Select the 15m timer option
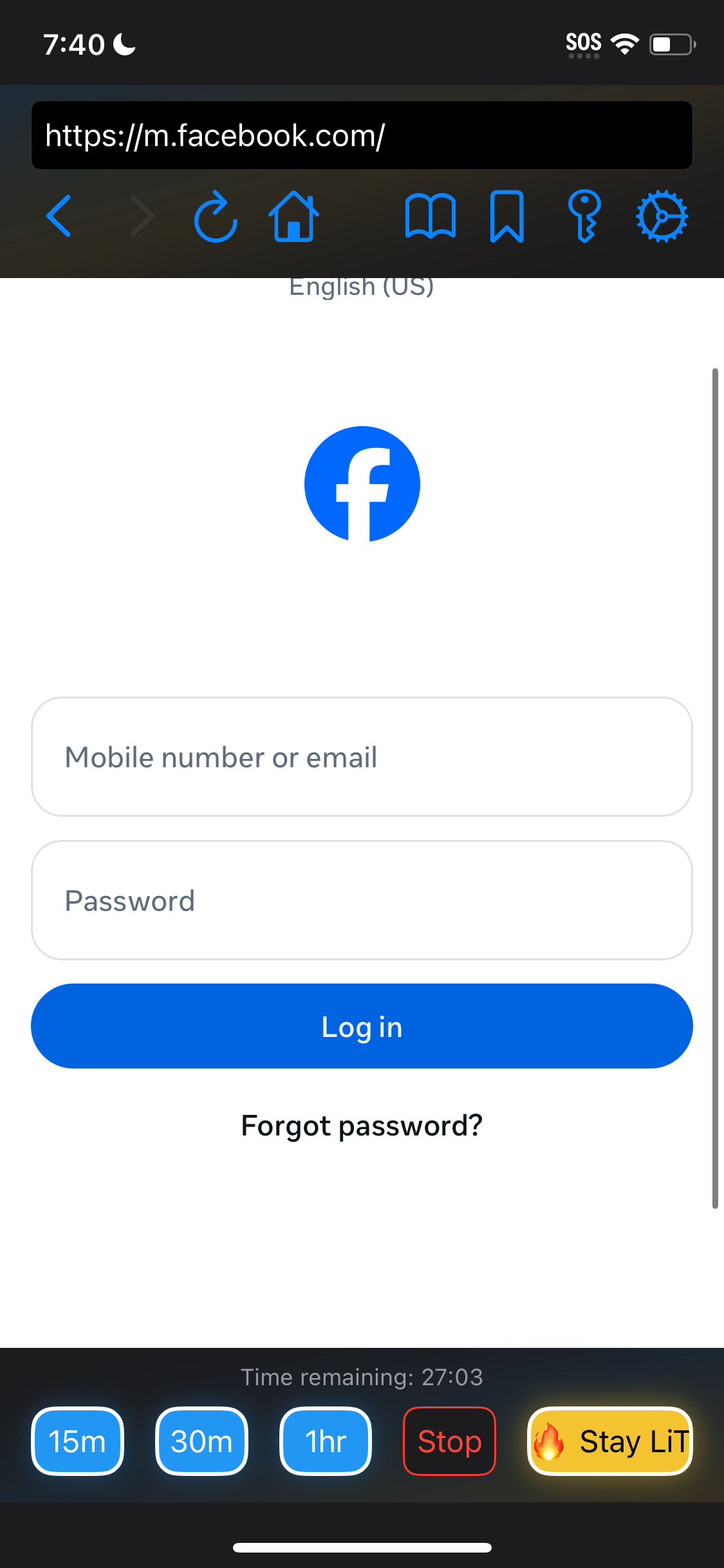The image size is (724, 1568). 77,1442
